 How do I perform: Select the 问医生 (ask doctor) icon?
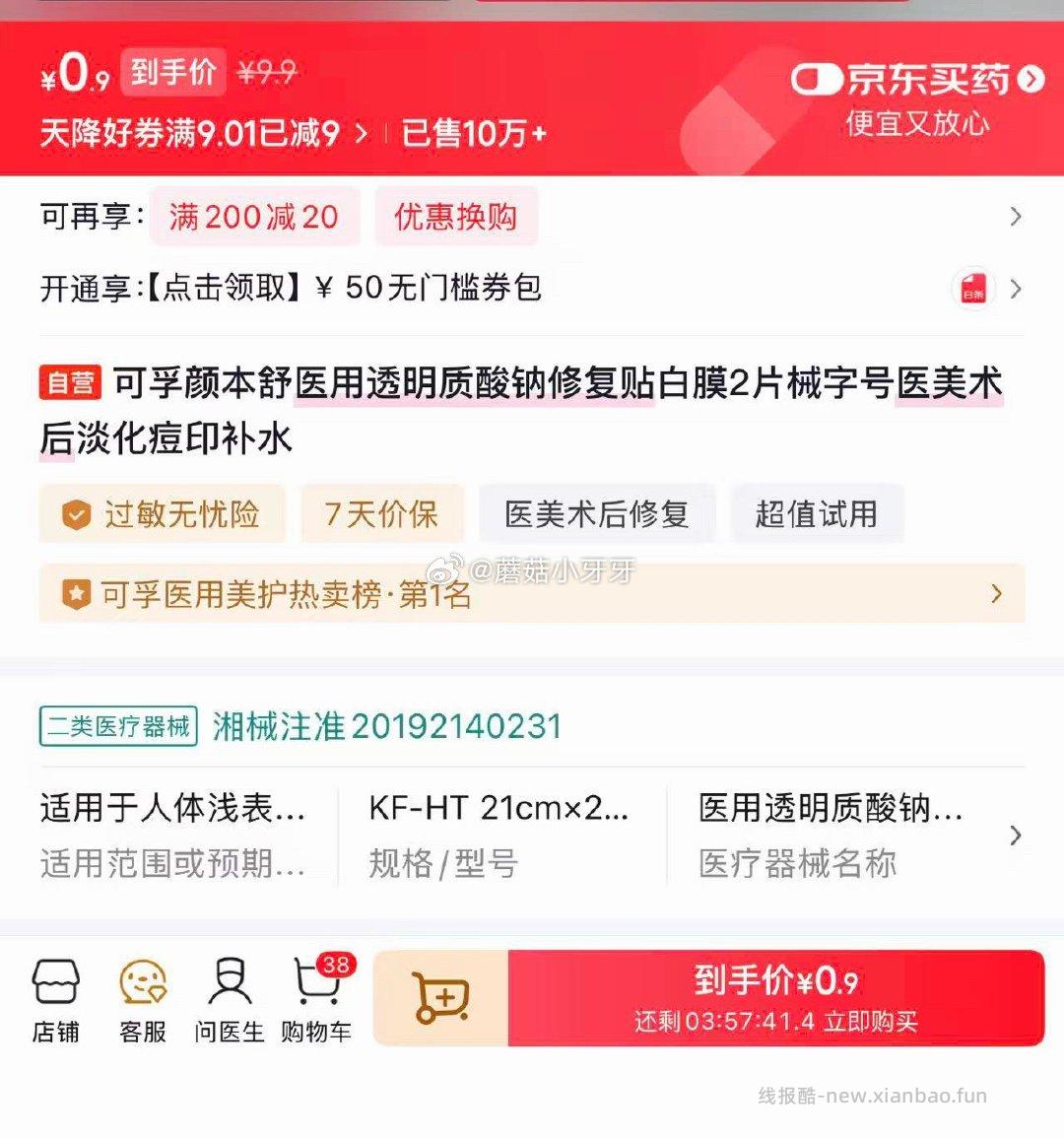click(230, 997)
